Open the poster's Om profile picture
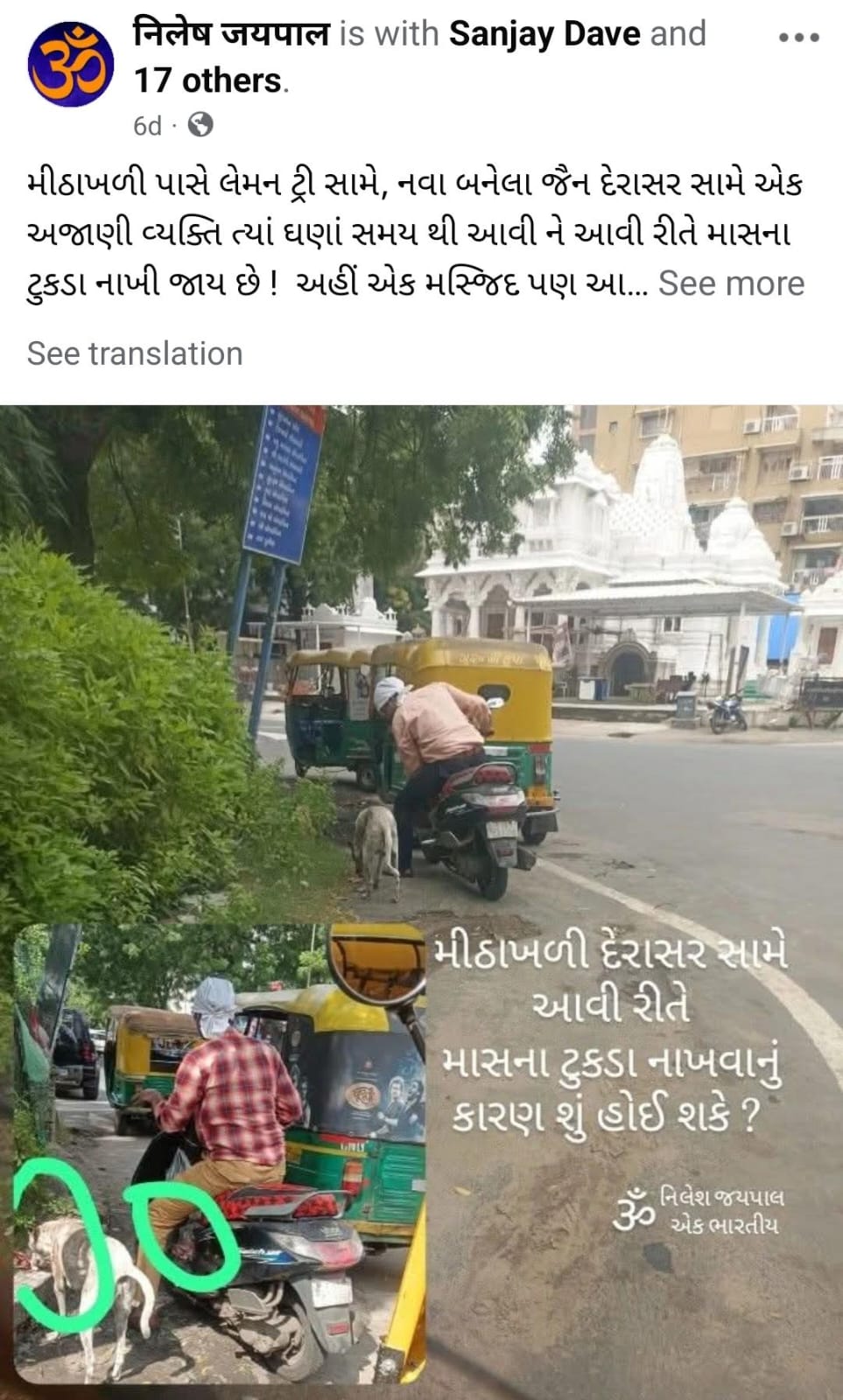This screenshot has width=843, height=1400. point(71,64)
